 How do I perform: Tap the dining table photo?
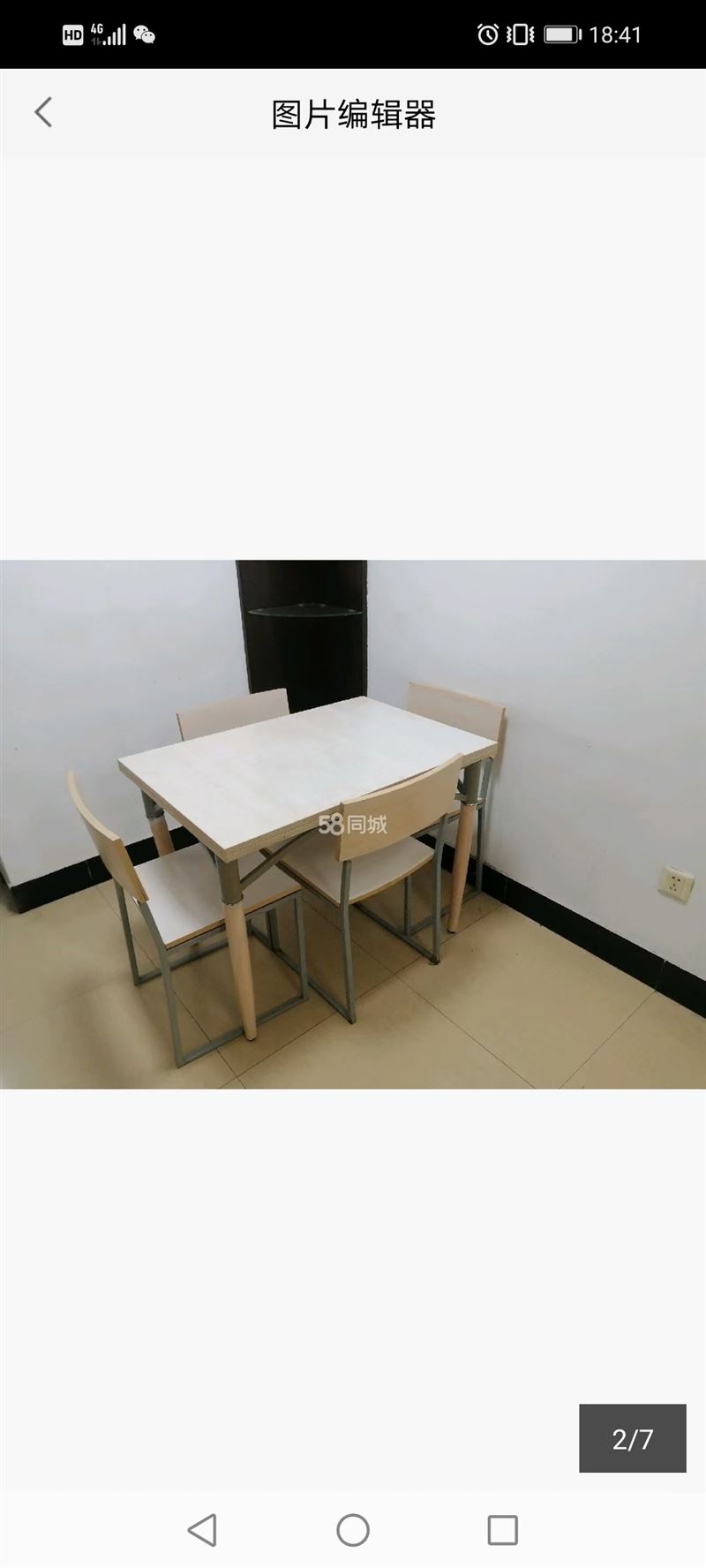(x=353, y=824)
